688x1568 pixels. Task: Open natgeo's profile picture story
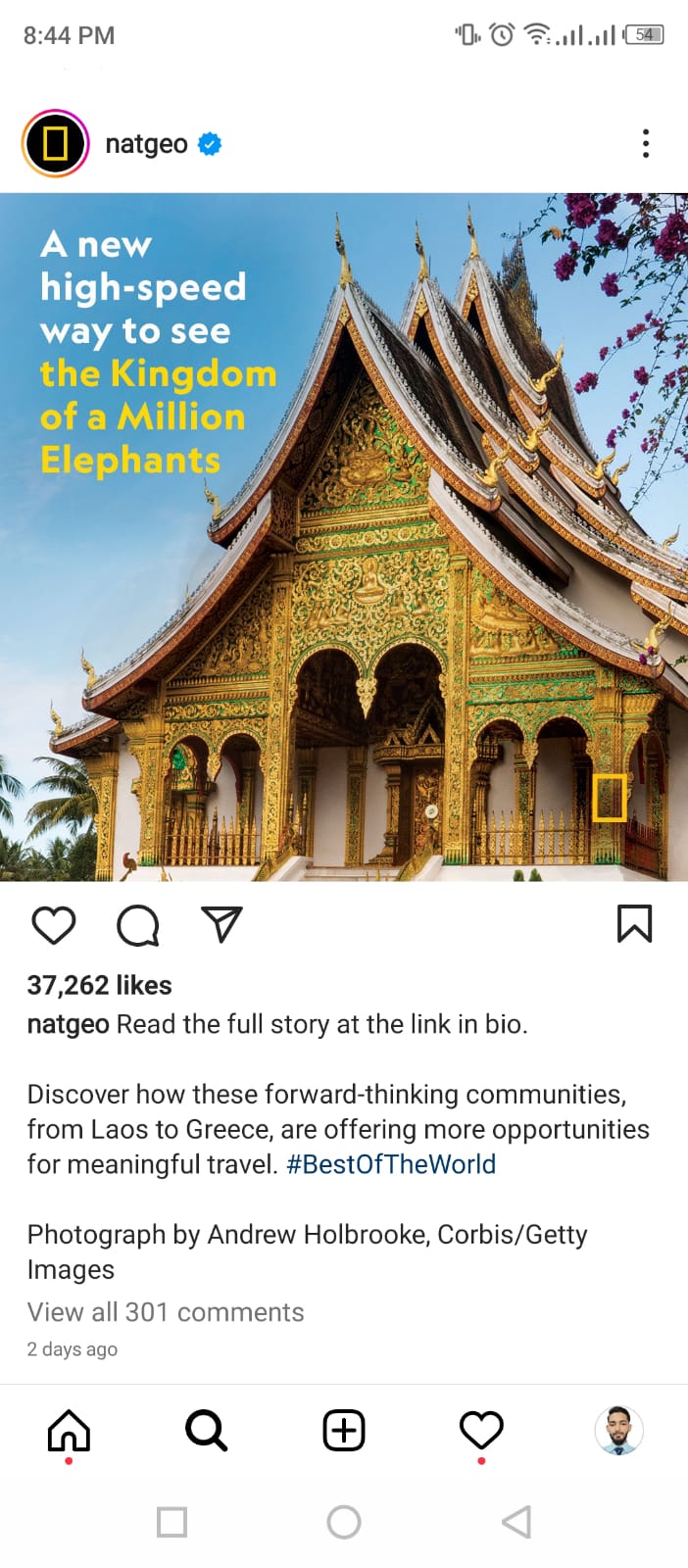tap(55, 144)
